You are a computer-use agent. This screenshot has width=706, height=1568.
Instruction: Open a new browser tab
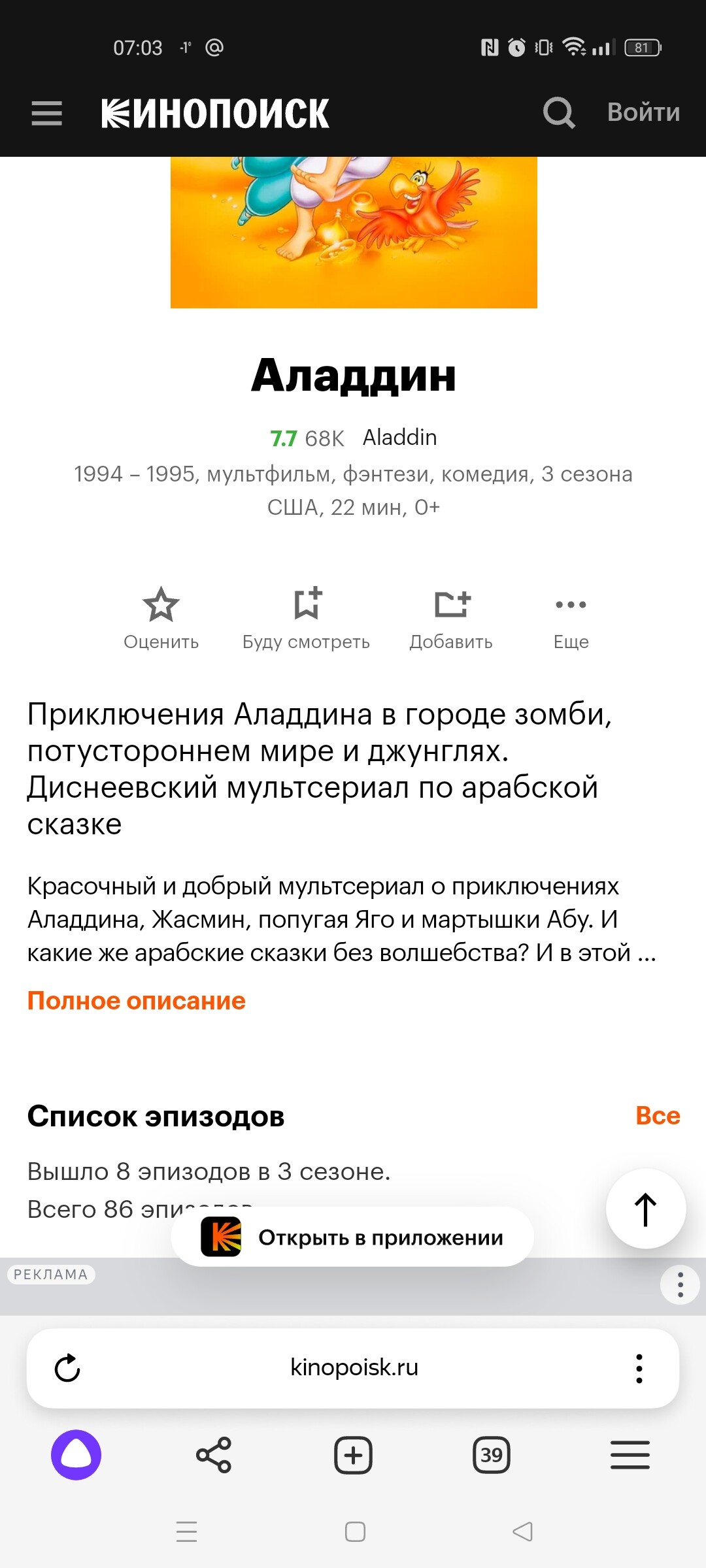(353, 1455)
